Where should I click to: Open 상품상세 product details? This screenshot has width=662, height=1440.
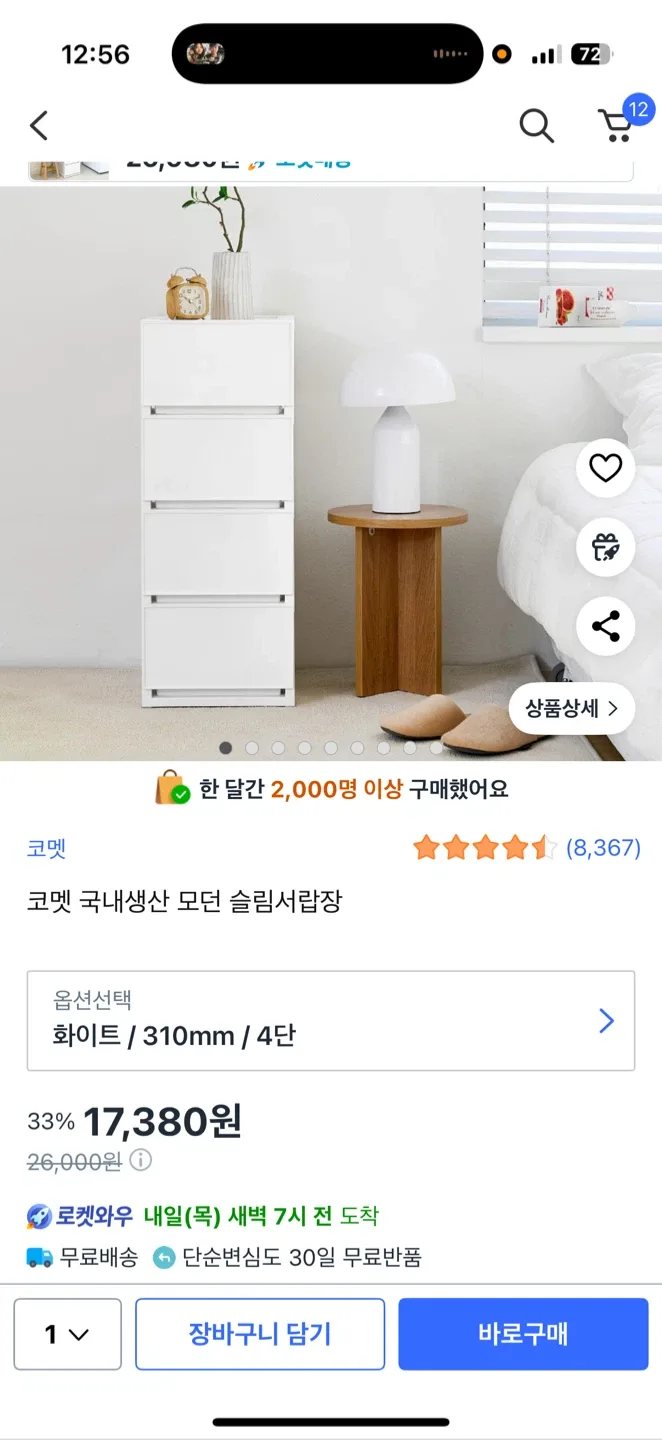click(x=571, y=709)
